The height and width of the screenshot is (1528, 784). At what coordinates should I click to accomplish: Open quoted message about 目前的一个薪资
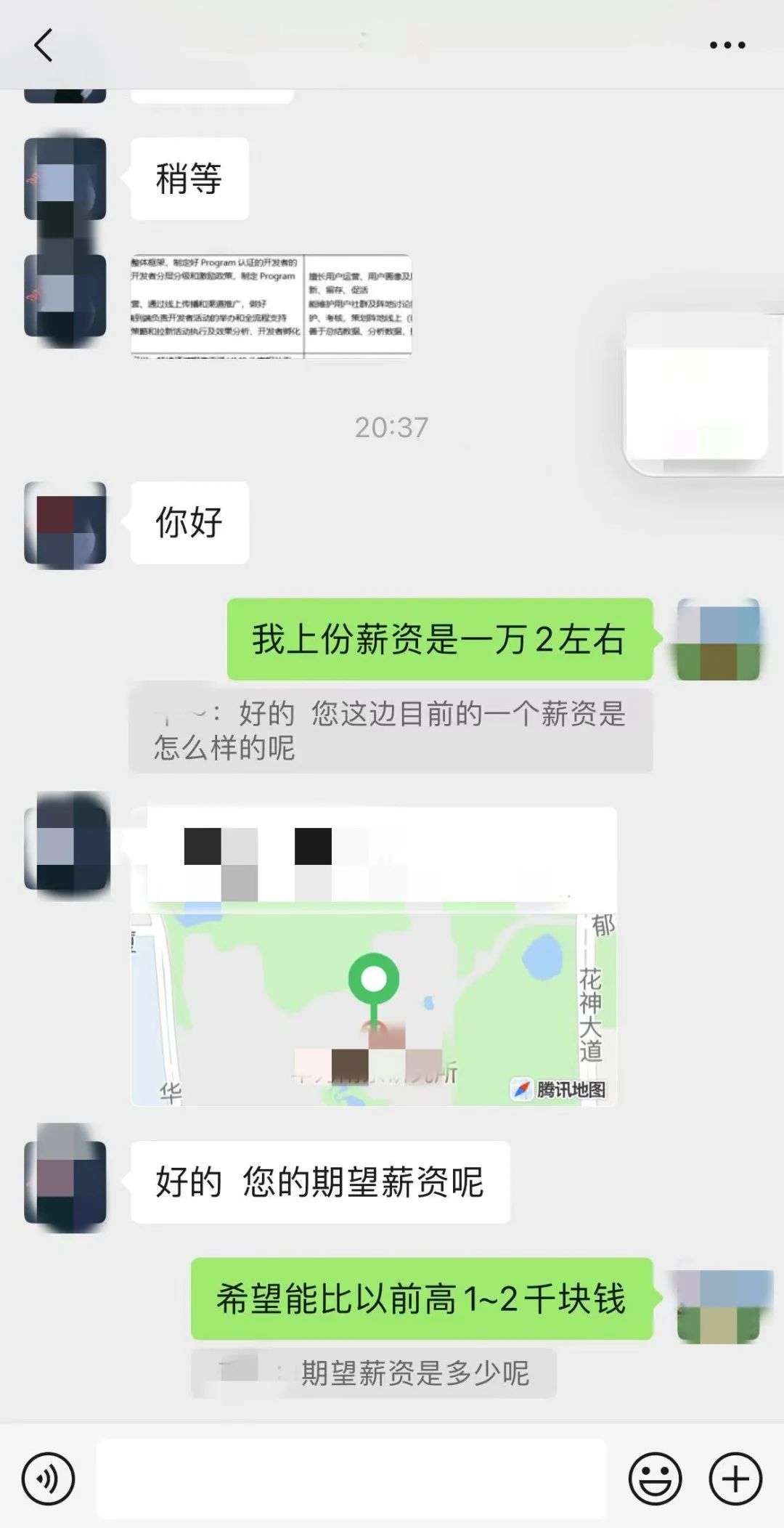(391, 731)
